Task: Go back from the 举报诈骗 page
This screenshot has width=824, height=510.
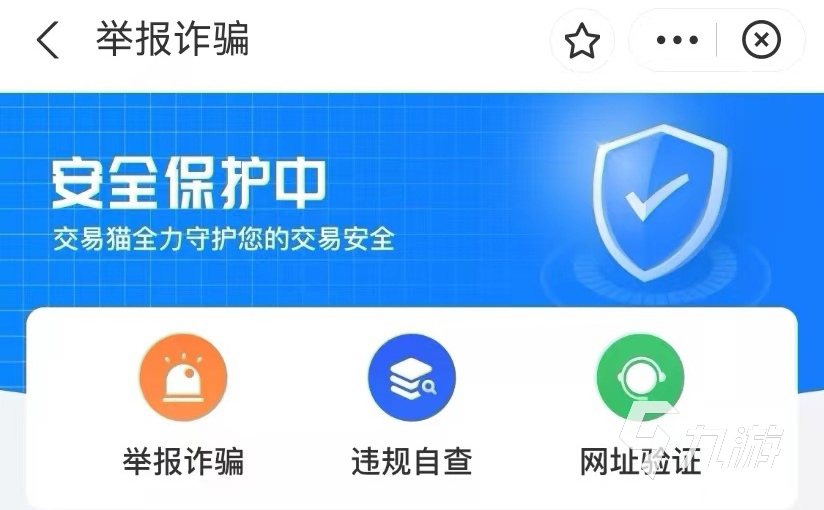Action: [47, 41]
